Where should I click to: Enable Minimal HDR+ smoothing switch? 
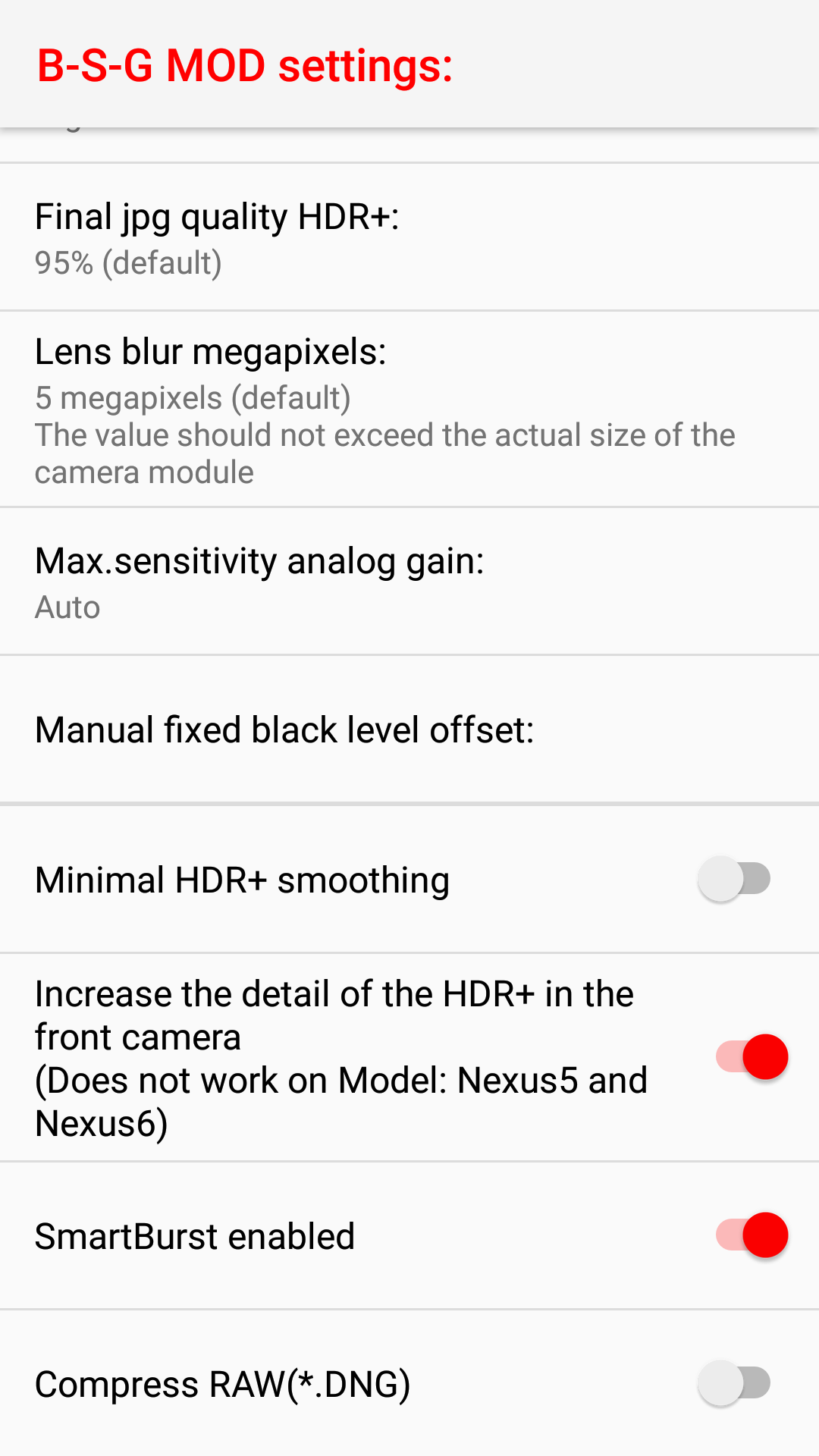734,879
